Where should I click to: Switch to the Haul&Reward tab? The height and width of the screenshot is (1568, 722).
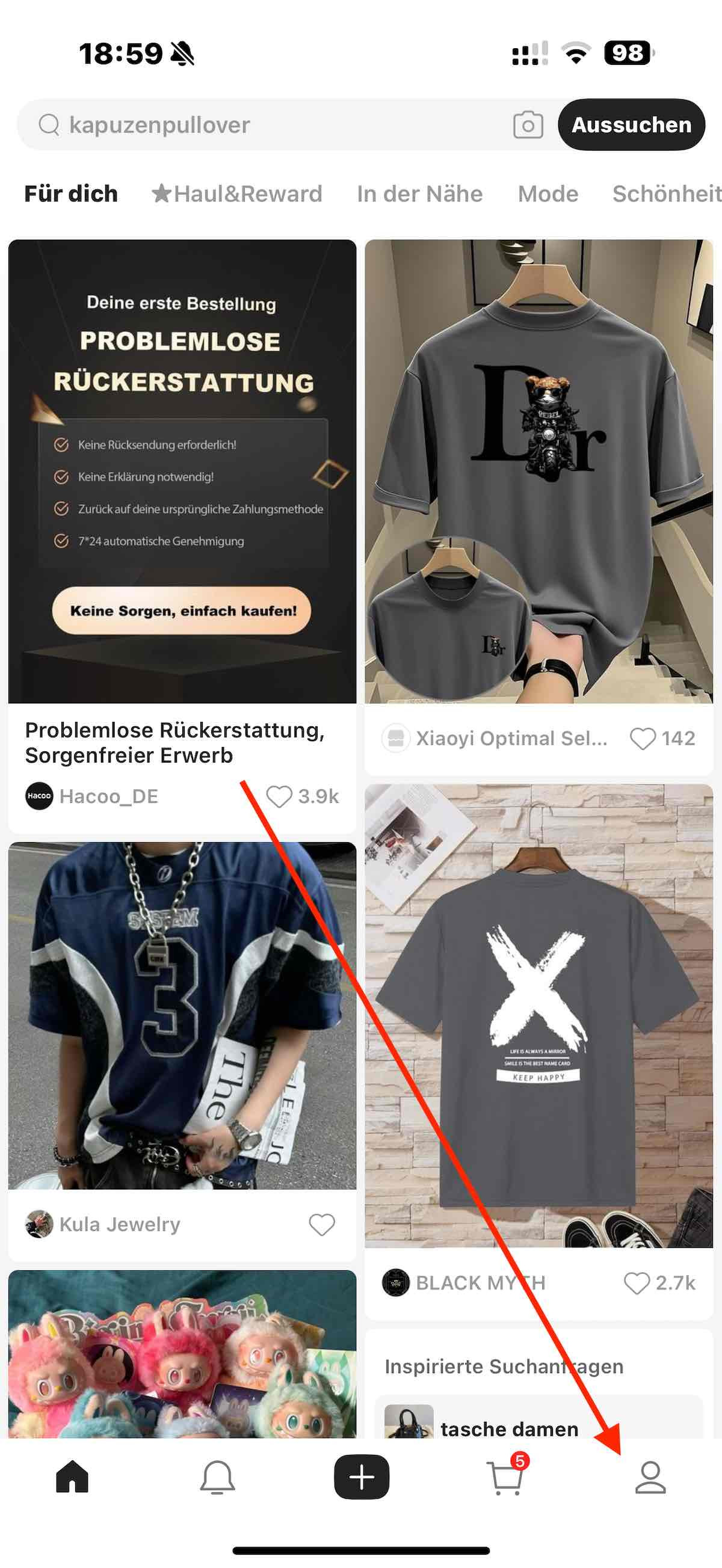(x=238, y=194)
